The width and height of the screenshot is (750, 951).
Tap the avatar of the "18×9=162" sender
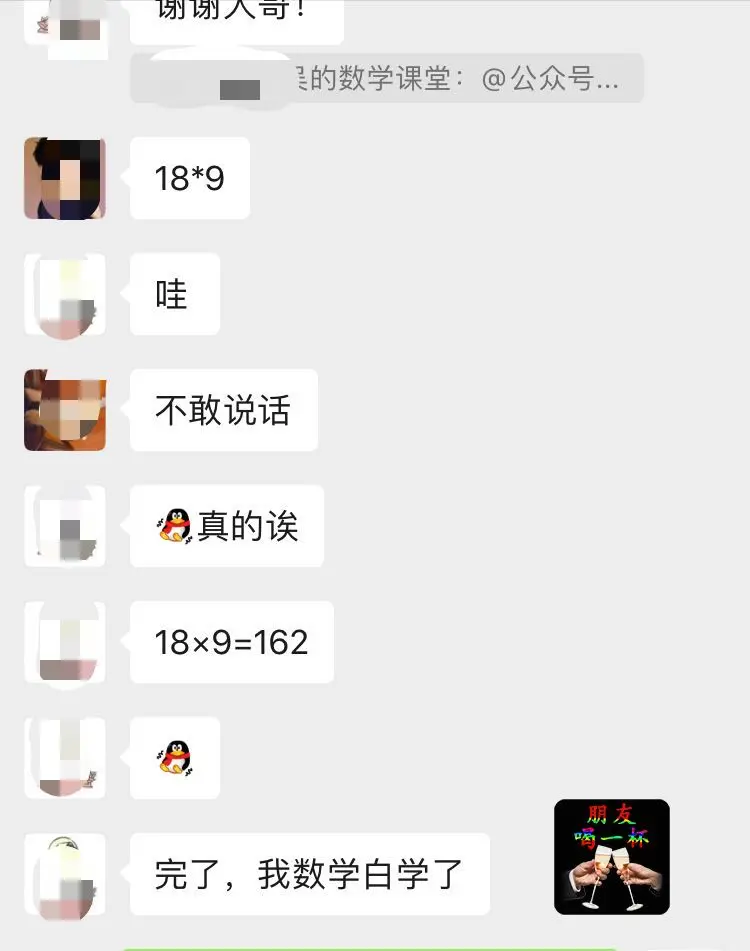[65, 642]
